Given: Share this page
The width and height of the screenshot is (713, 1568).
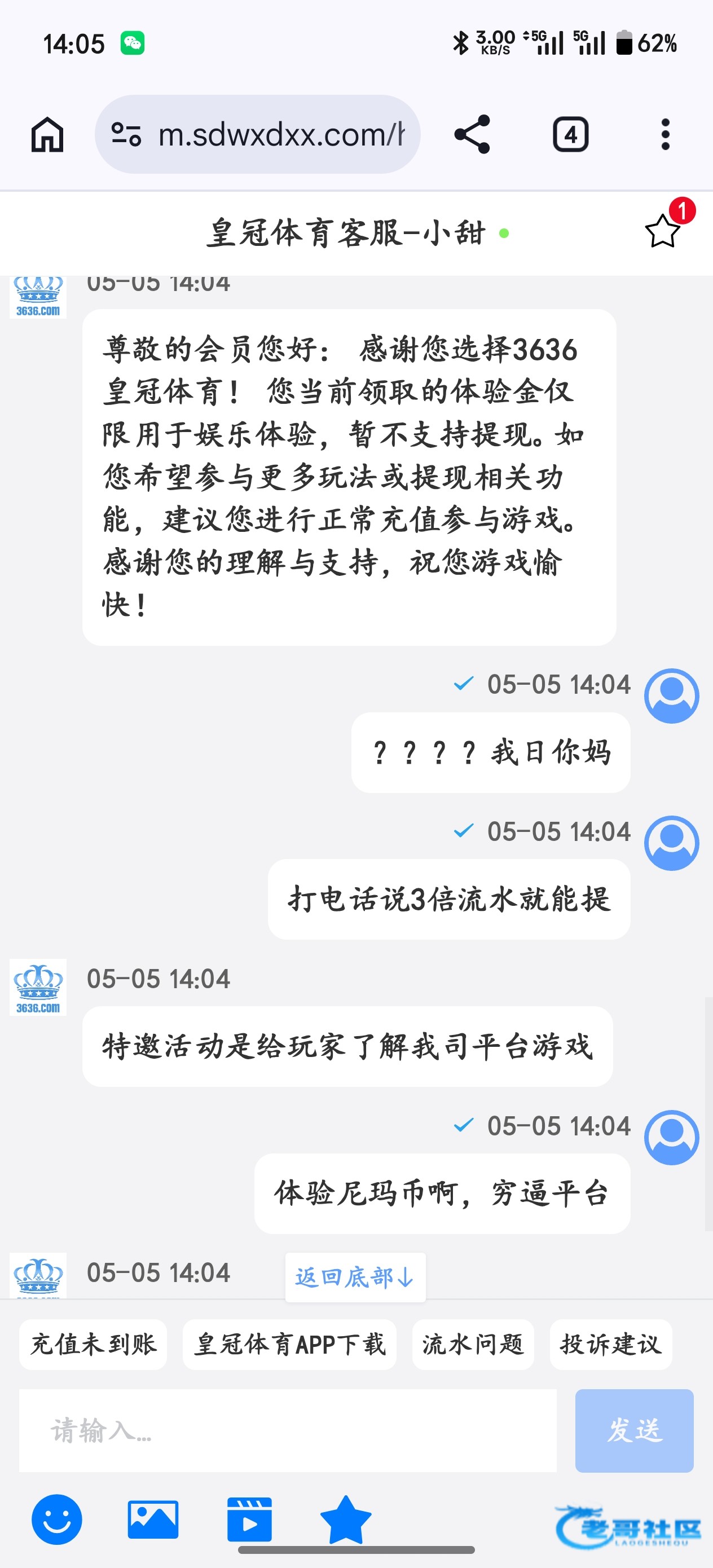Looking at the screenshot, I should coord(473,135).
